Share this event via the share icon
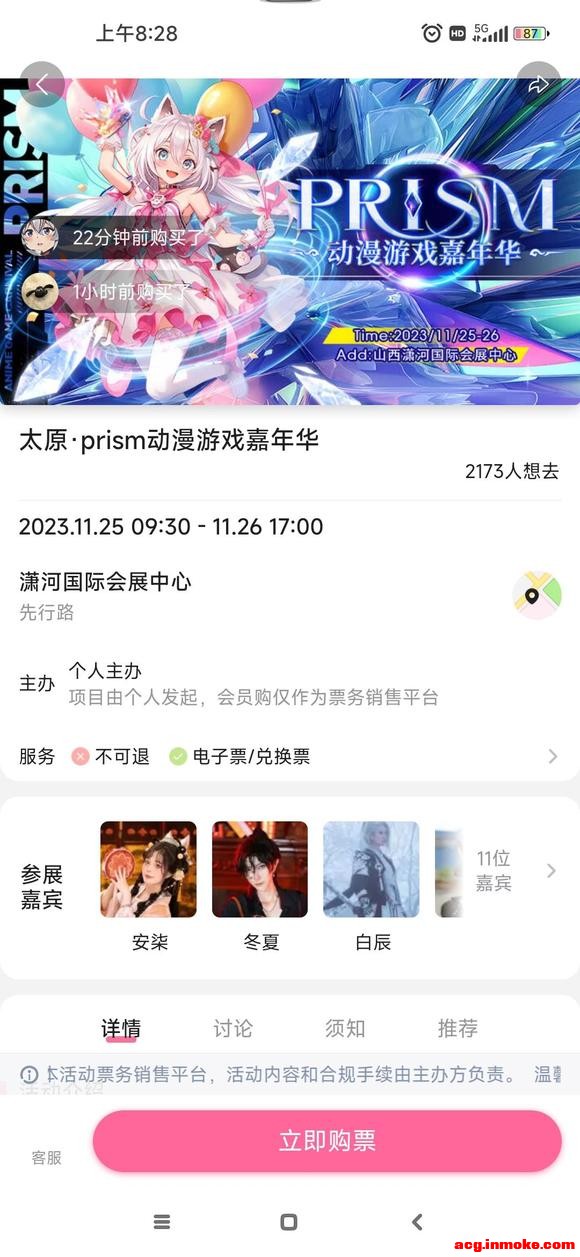 tap(539, 85)
